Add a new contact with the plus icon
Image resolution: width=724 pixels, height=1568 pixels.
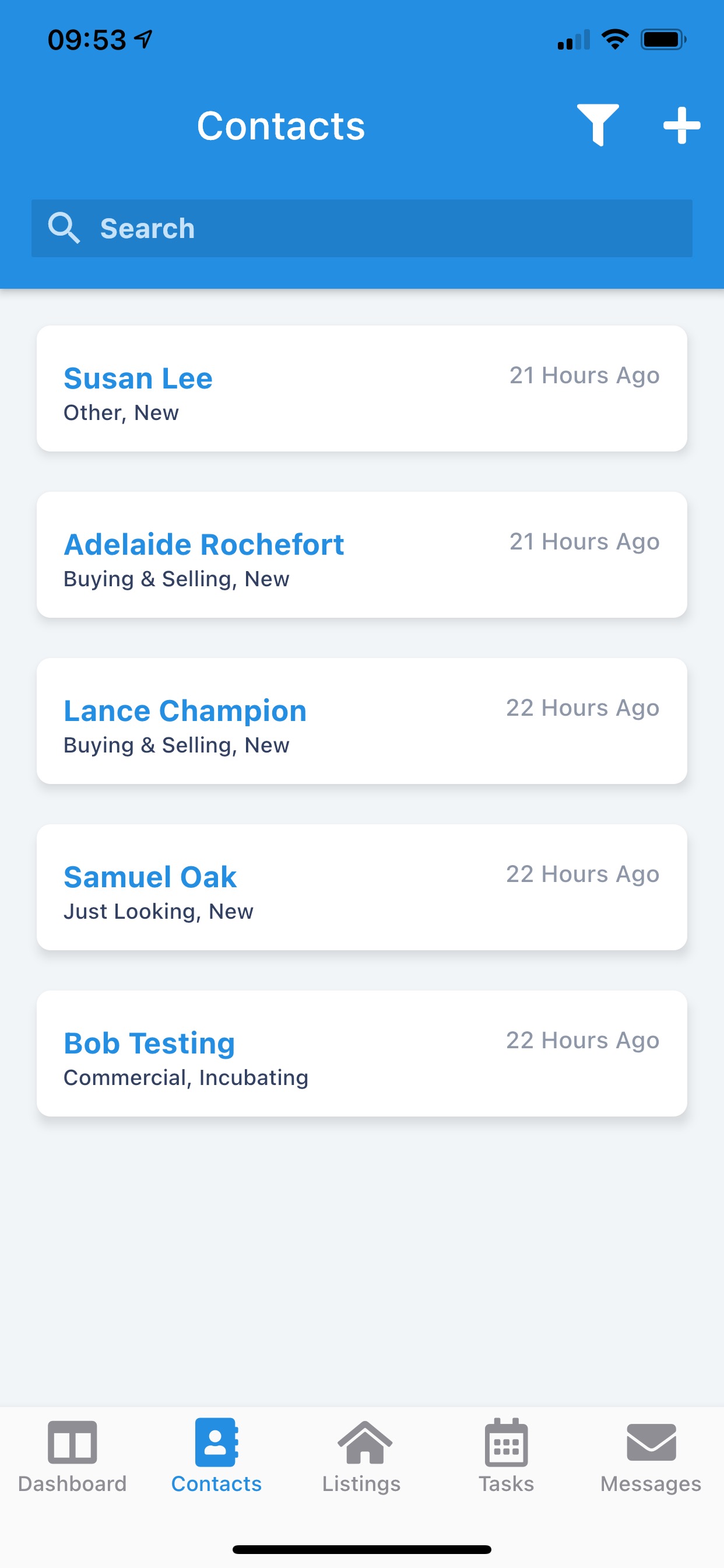point(681,125)
